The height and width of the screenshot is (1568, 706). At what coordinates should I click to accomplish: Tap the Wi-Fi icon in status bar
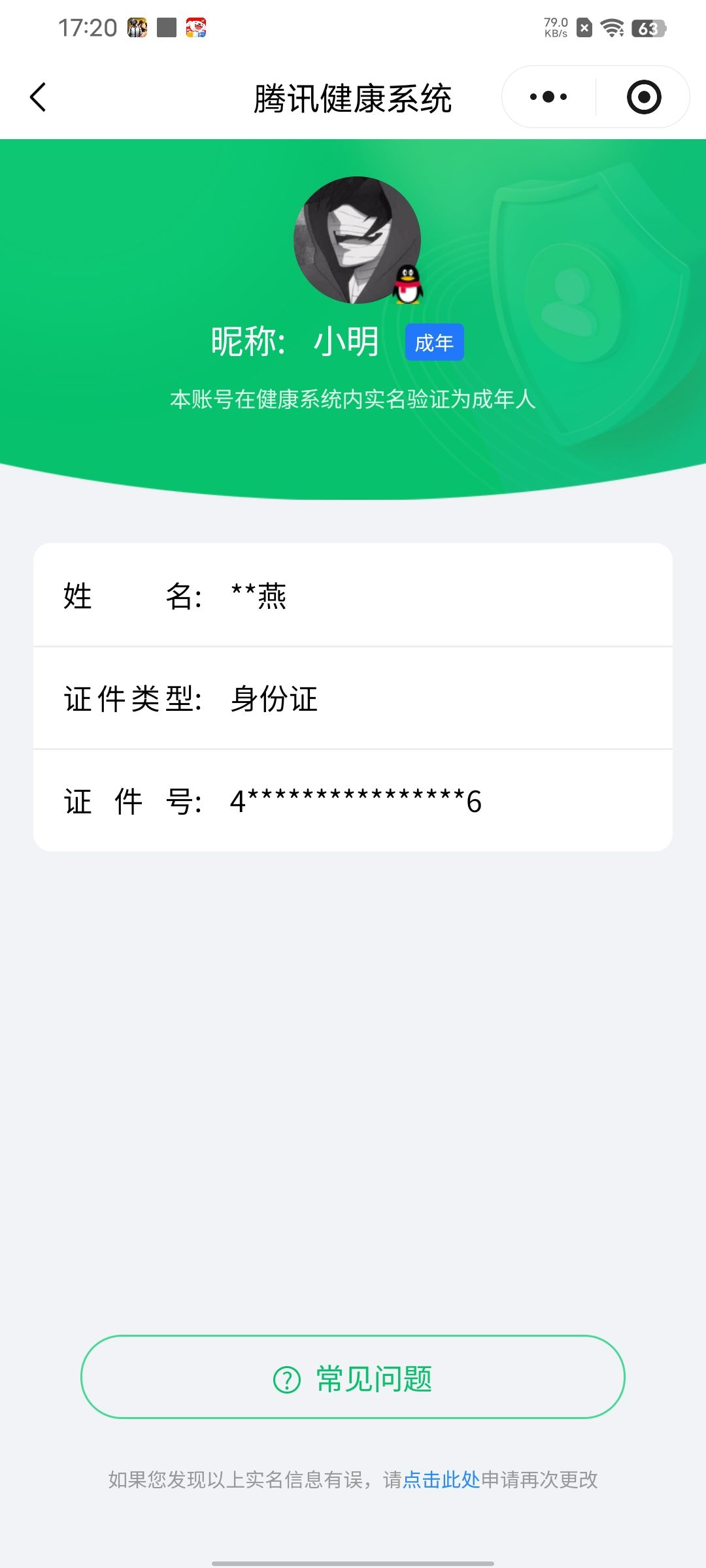(612, 28)
